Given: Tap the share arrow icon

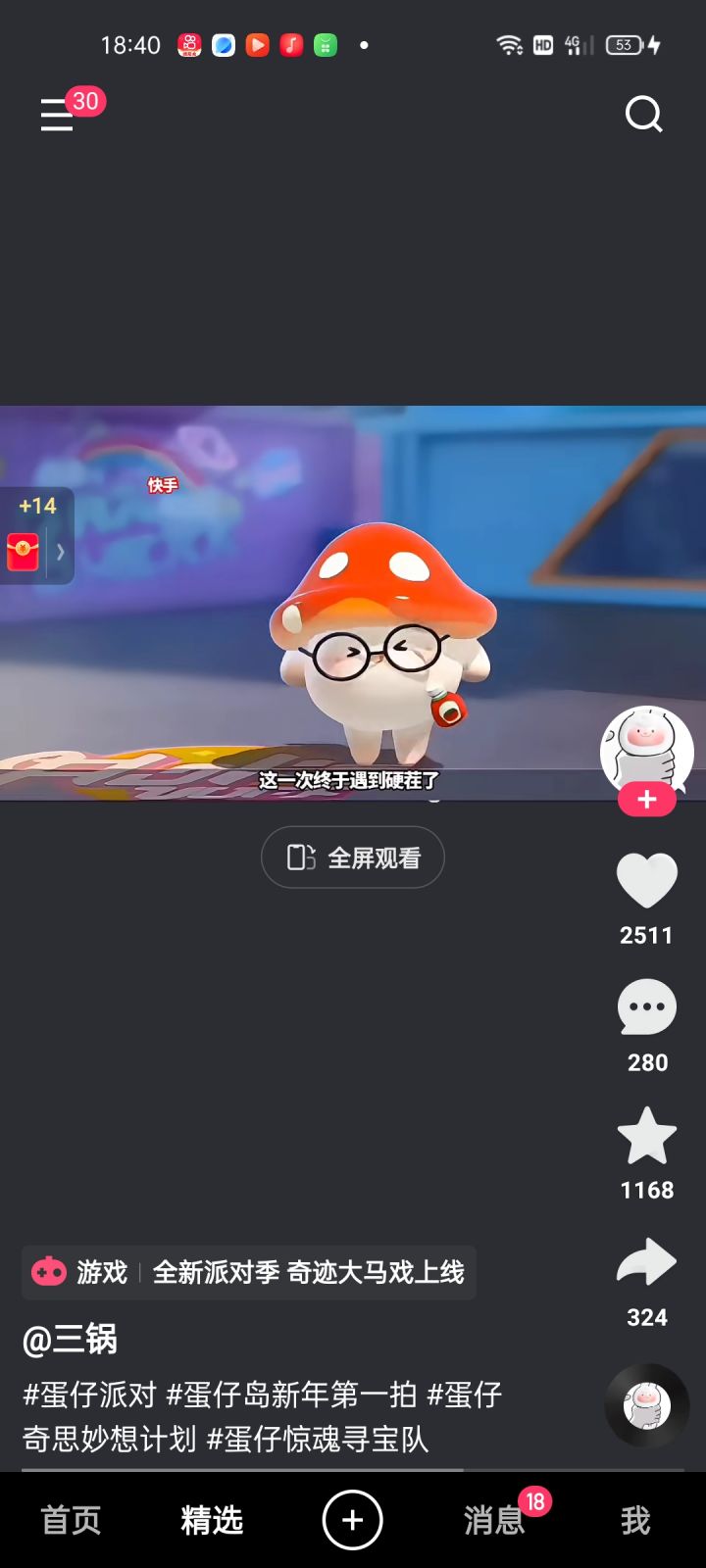Looking at the screenshot, I should tap(645, 1264).
